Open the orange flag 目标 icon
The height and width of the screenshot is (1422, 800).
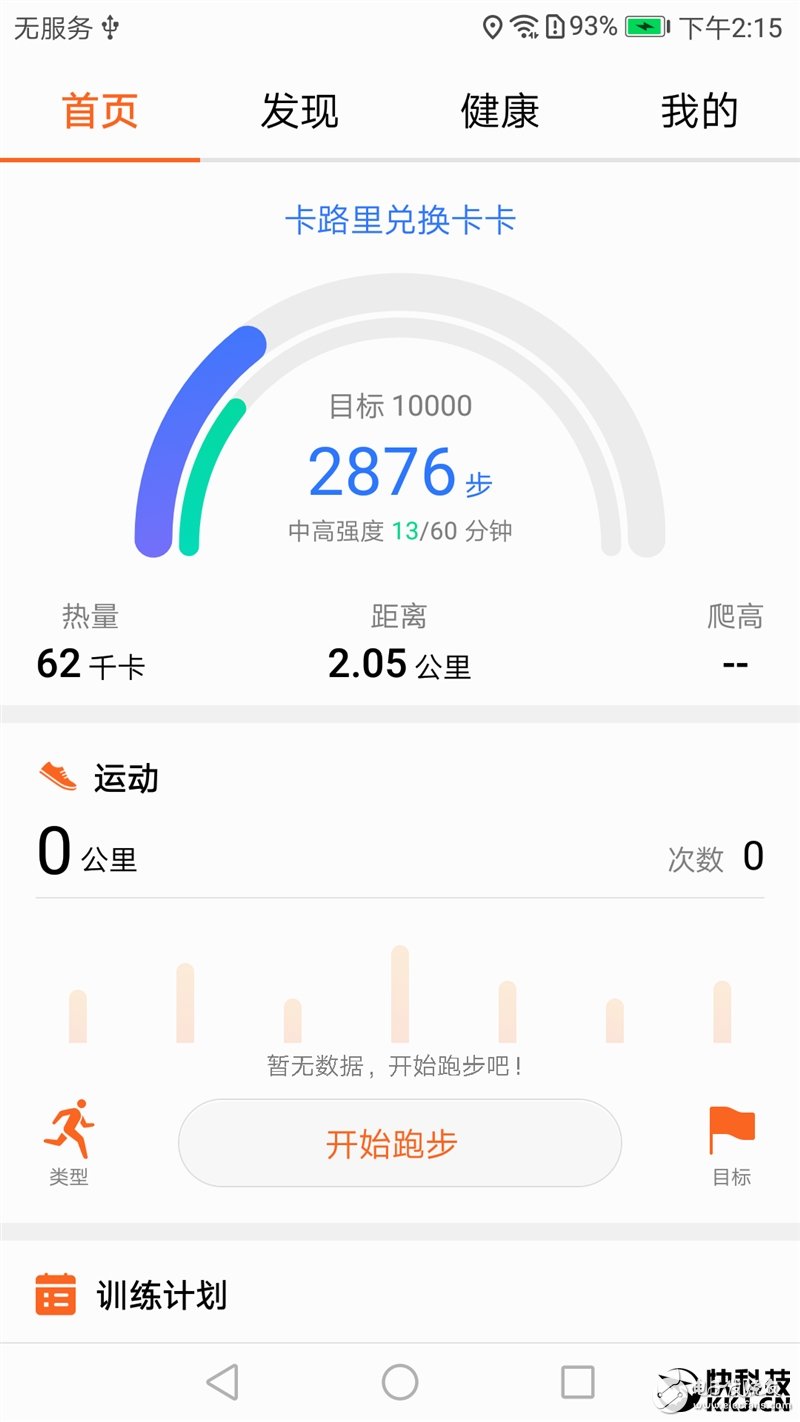(735, 1123)
